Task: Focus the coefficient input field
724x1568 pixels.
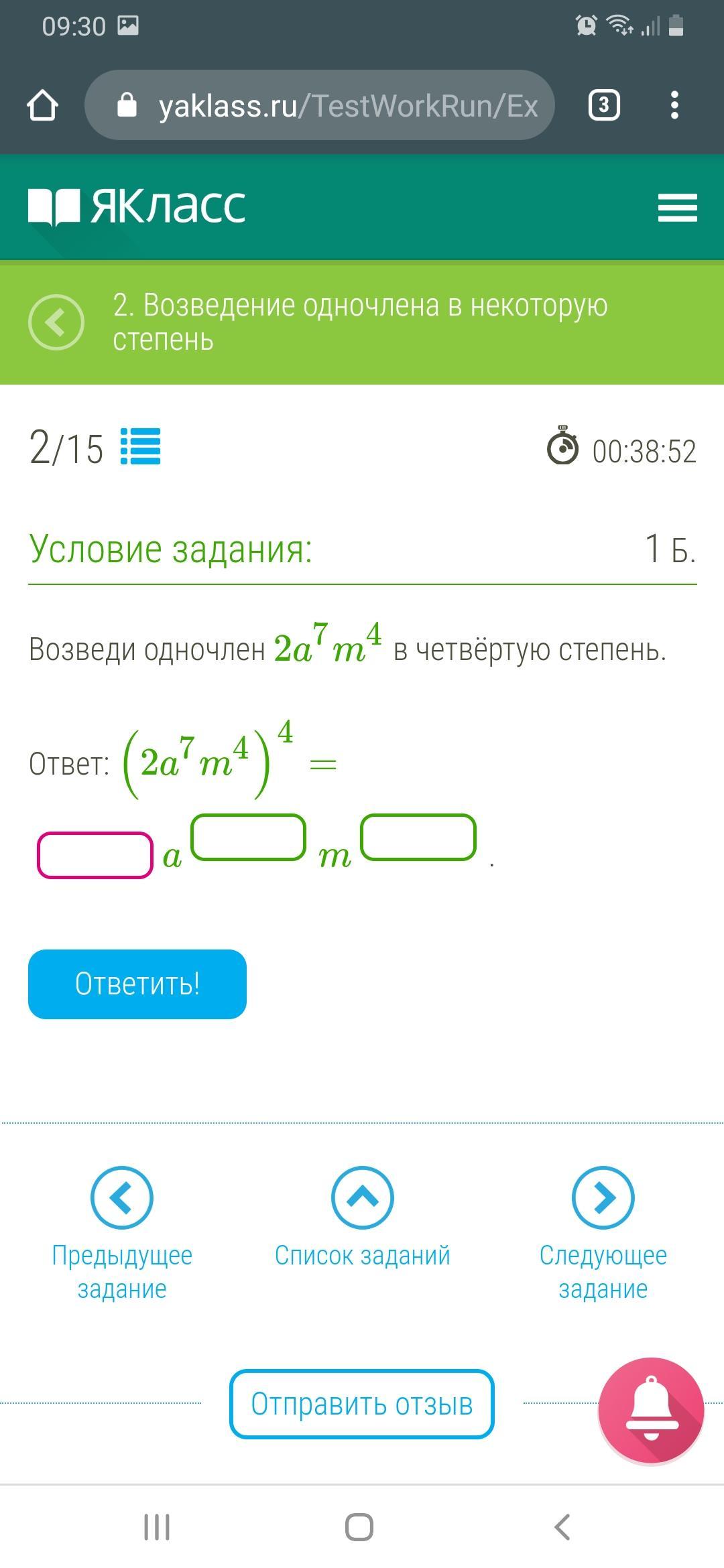Action: (95, 855)
